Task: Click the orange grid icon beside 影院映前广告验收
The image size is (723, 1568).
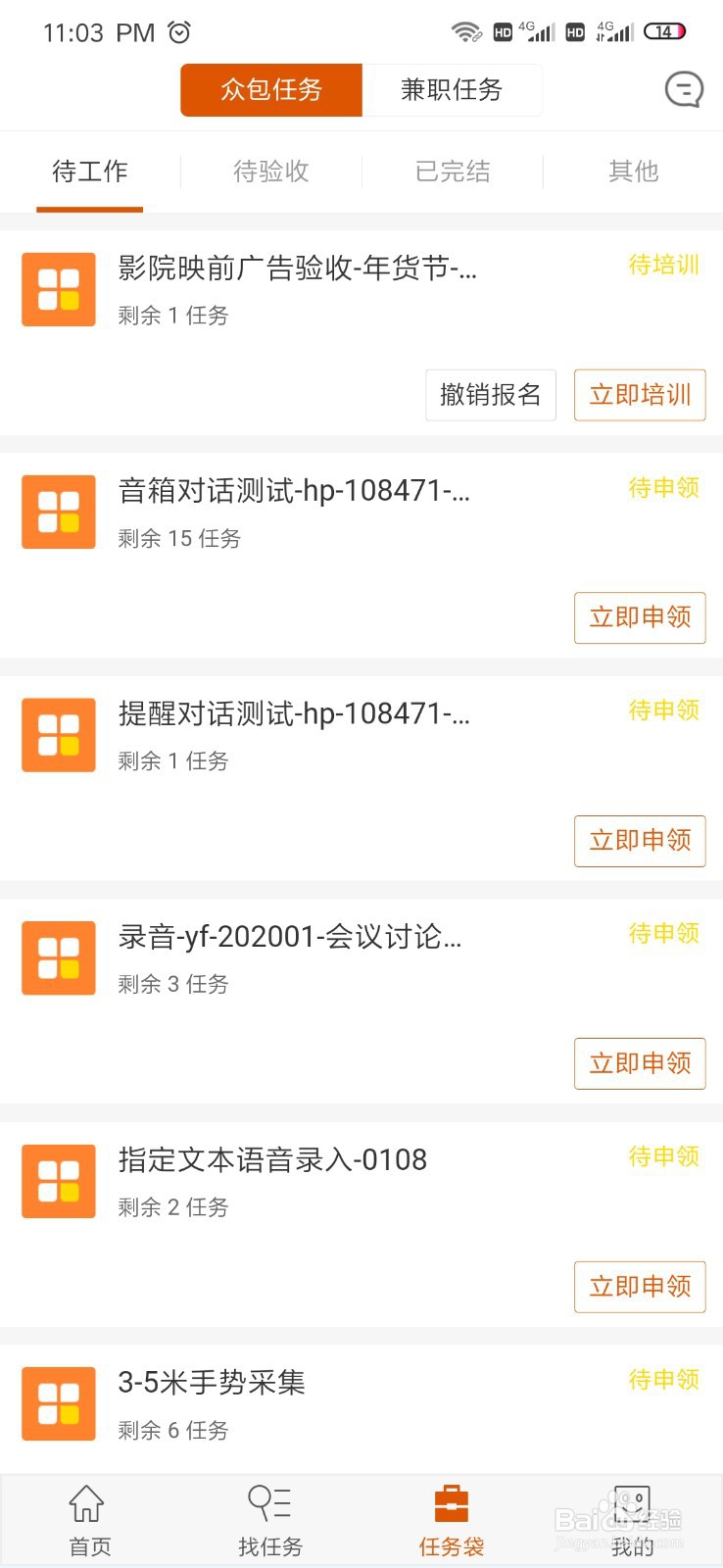Action: [x=58, y=289]
